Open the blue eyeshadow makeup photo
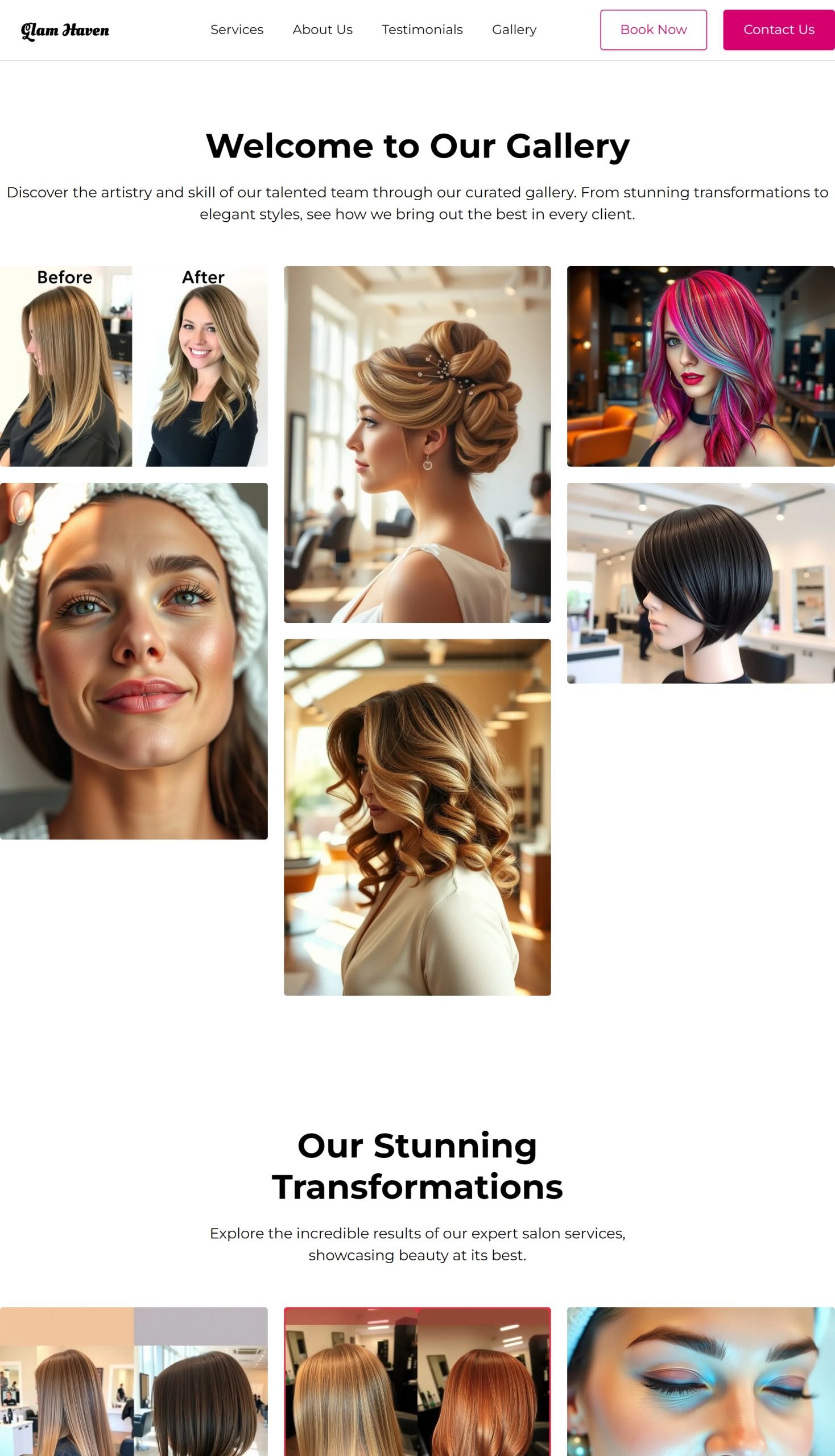The height and width of the screenshot is (1456, 835). [x=700, y=1381]
